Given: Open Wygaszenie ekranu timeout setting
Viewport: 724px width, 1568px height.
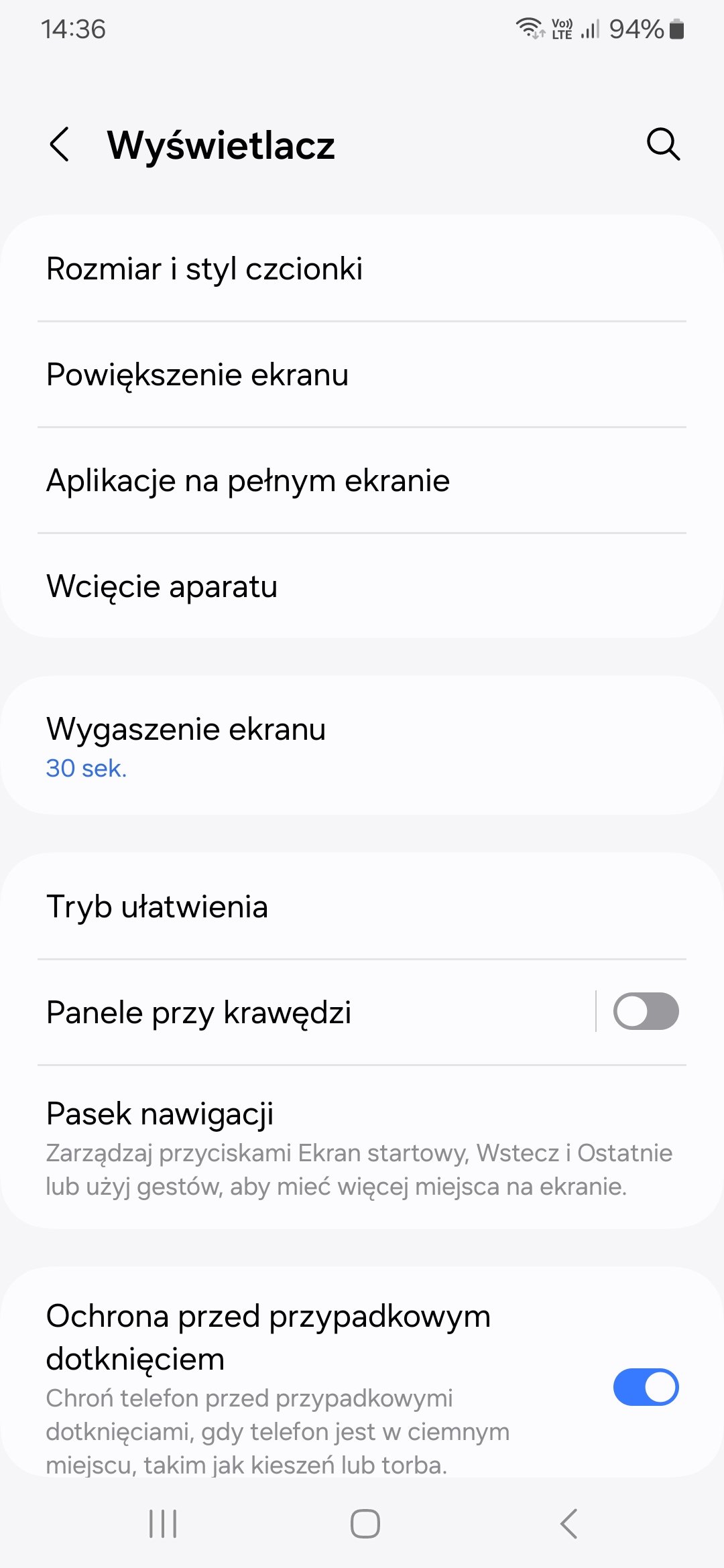Looking at the screenshot, I should click(362, 746).
